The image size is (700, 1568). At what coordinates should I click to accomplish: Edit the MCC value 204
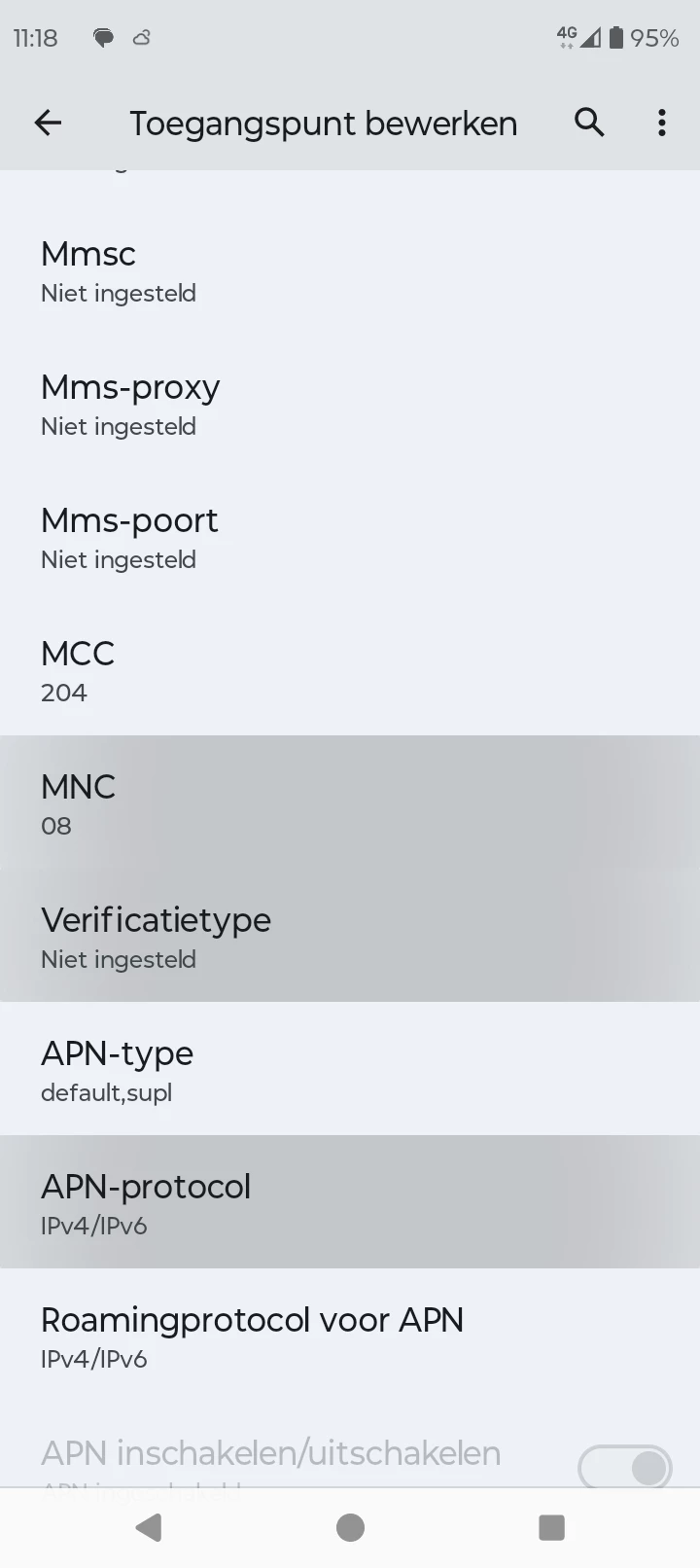click(x=350, y=670)
